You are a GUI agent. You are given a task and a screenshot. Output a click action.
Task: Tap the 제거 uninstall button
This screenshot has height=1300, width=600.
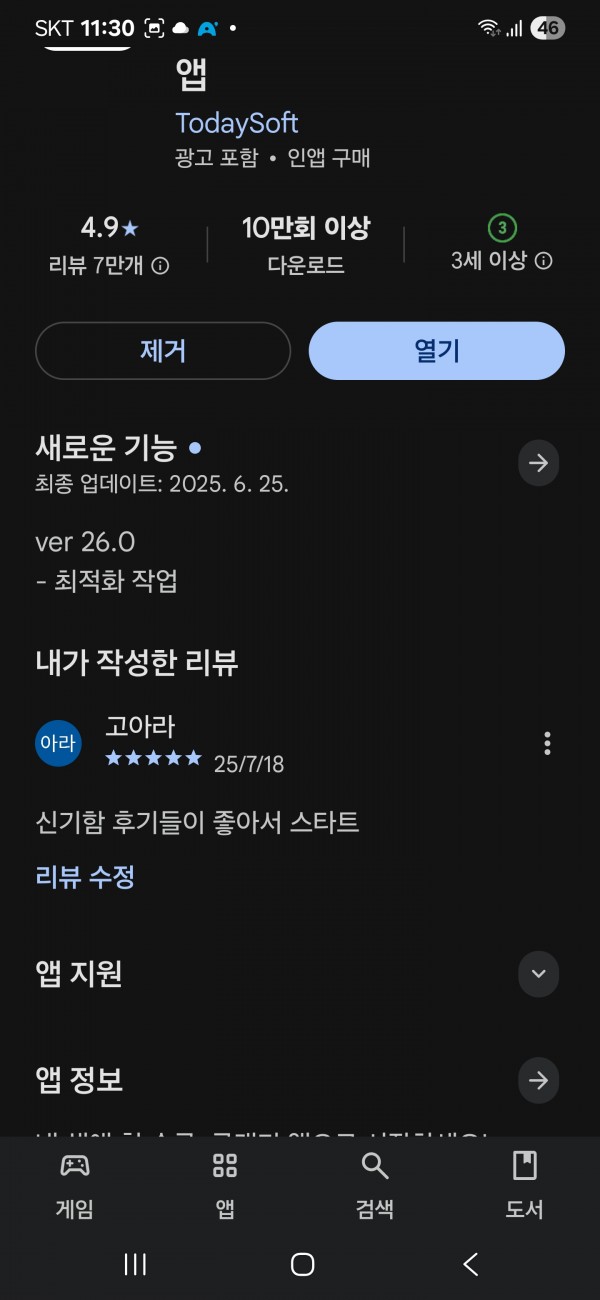tap(163, 351)
